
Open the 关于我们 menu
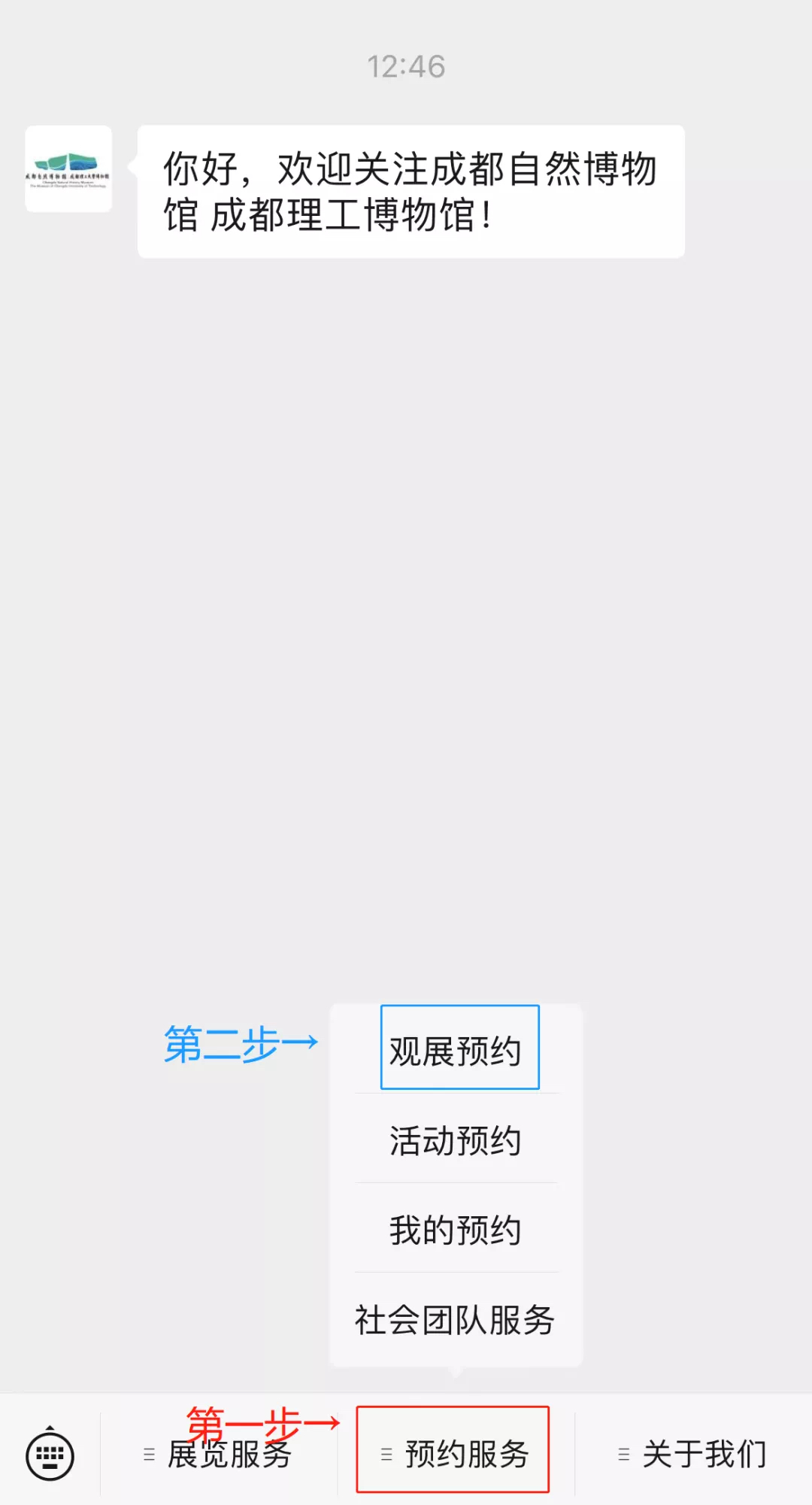[x=692, y=1455]
